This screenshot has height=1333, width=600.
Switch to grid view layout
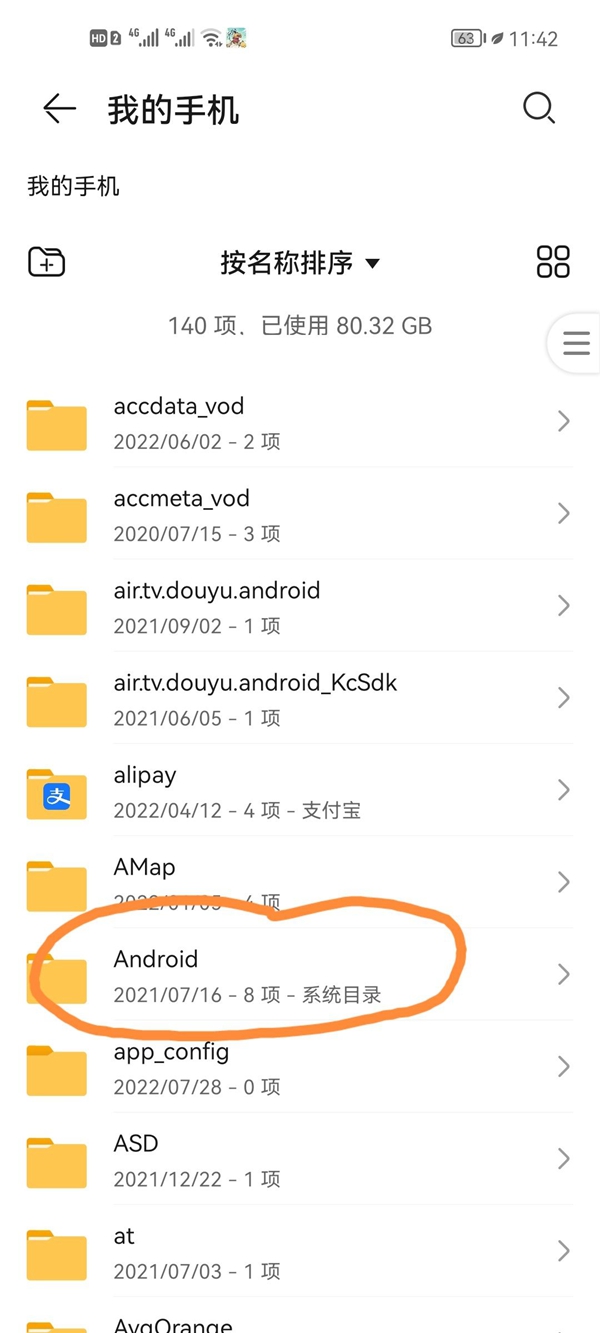(553, 262)
